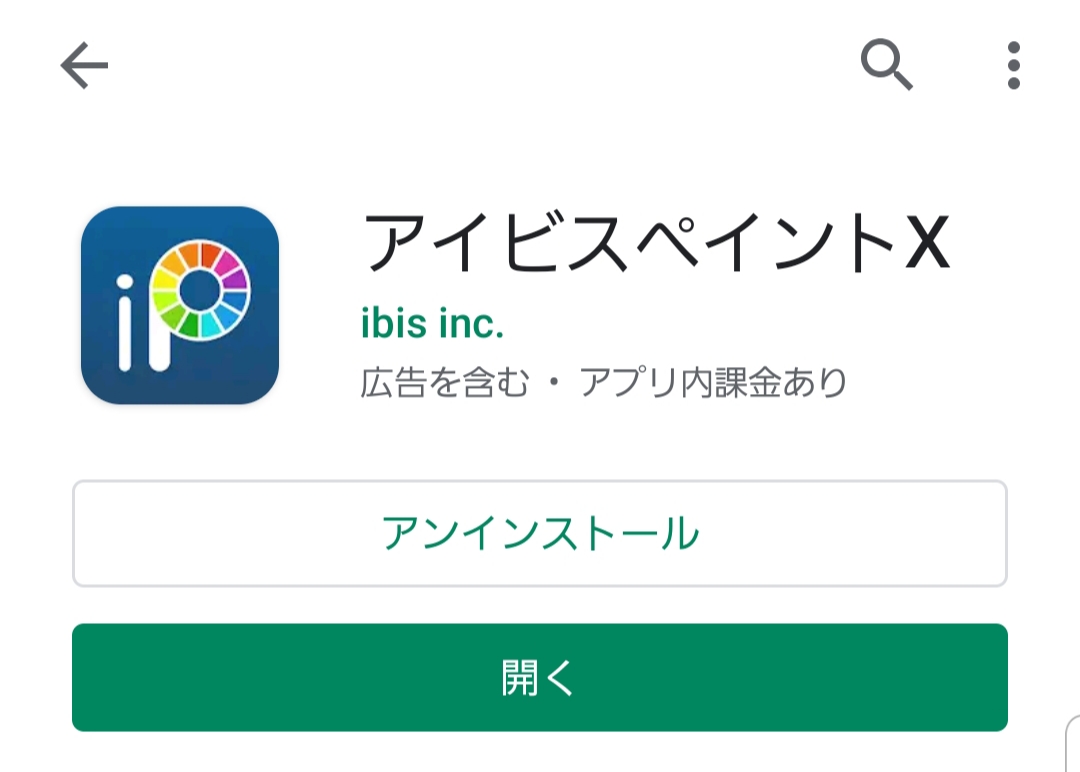Screen dimensions: 1080x772
Task: Tap the アンインストール button
Action: [x=540, y=534]
